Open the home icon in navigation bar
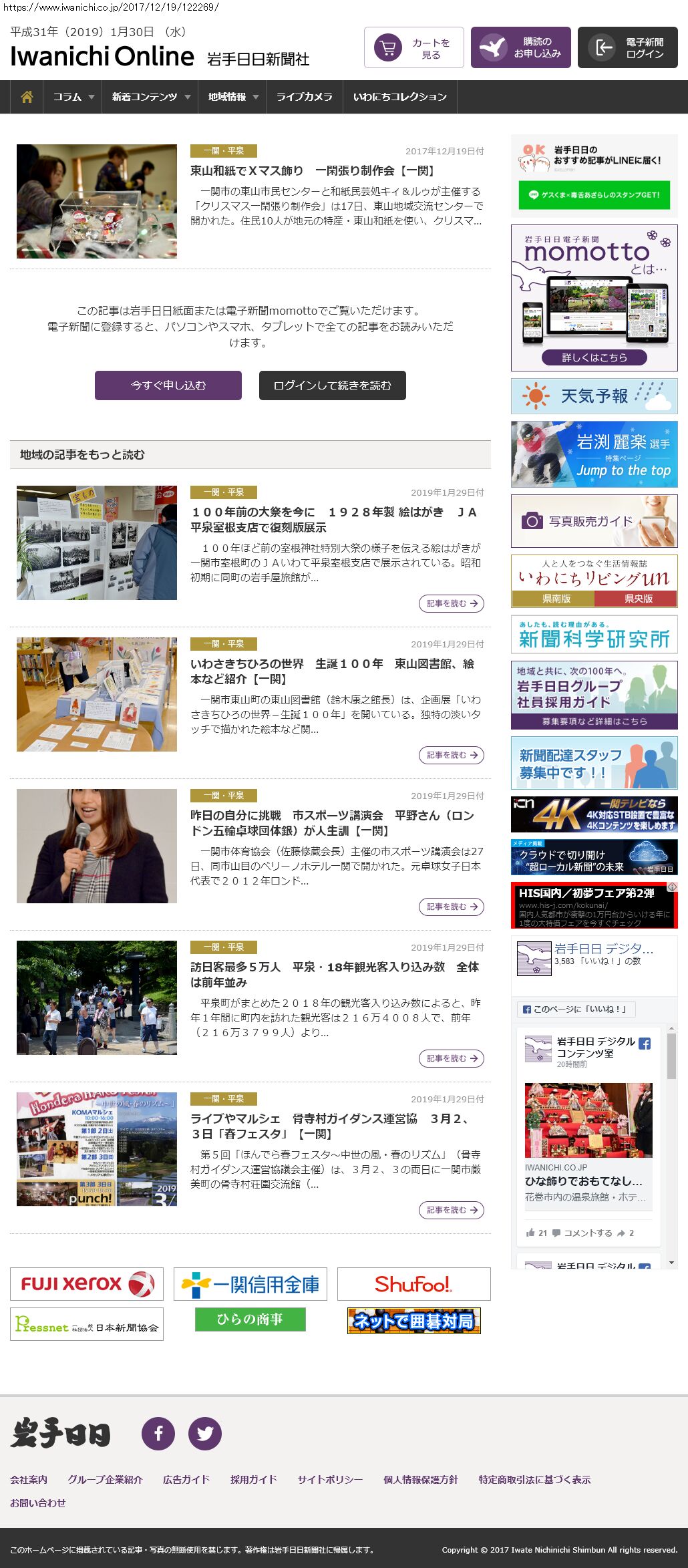This screenshot has width=688, height=1568. [27, 97]
